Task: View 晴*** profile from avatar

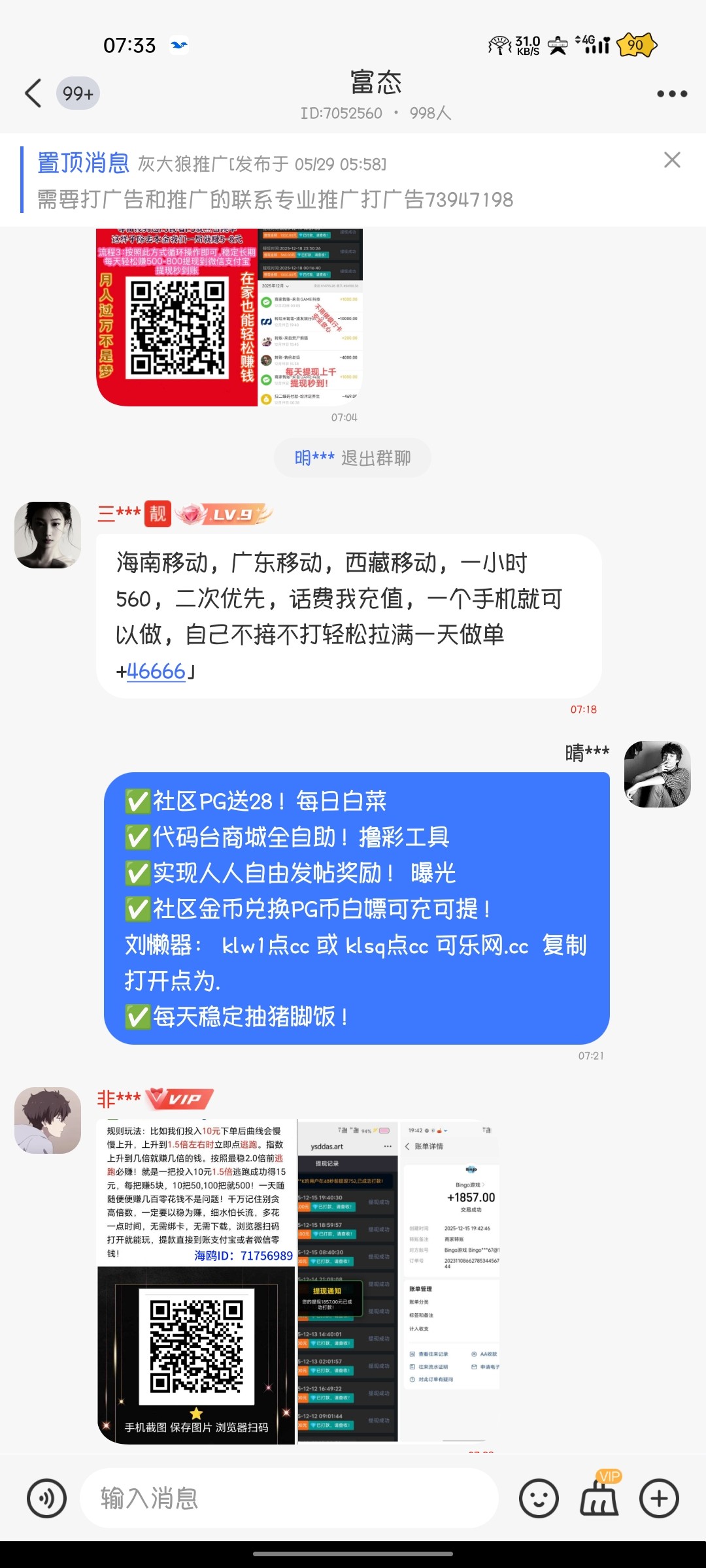Action: tap(657, 774)
